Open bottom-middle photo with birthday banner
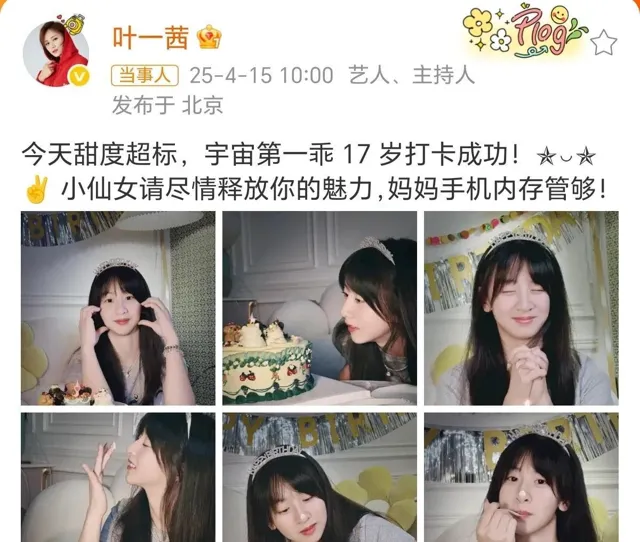Screen dimensions: 640x542 click(319, 477)
